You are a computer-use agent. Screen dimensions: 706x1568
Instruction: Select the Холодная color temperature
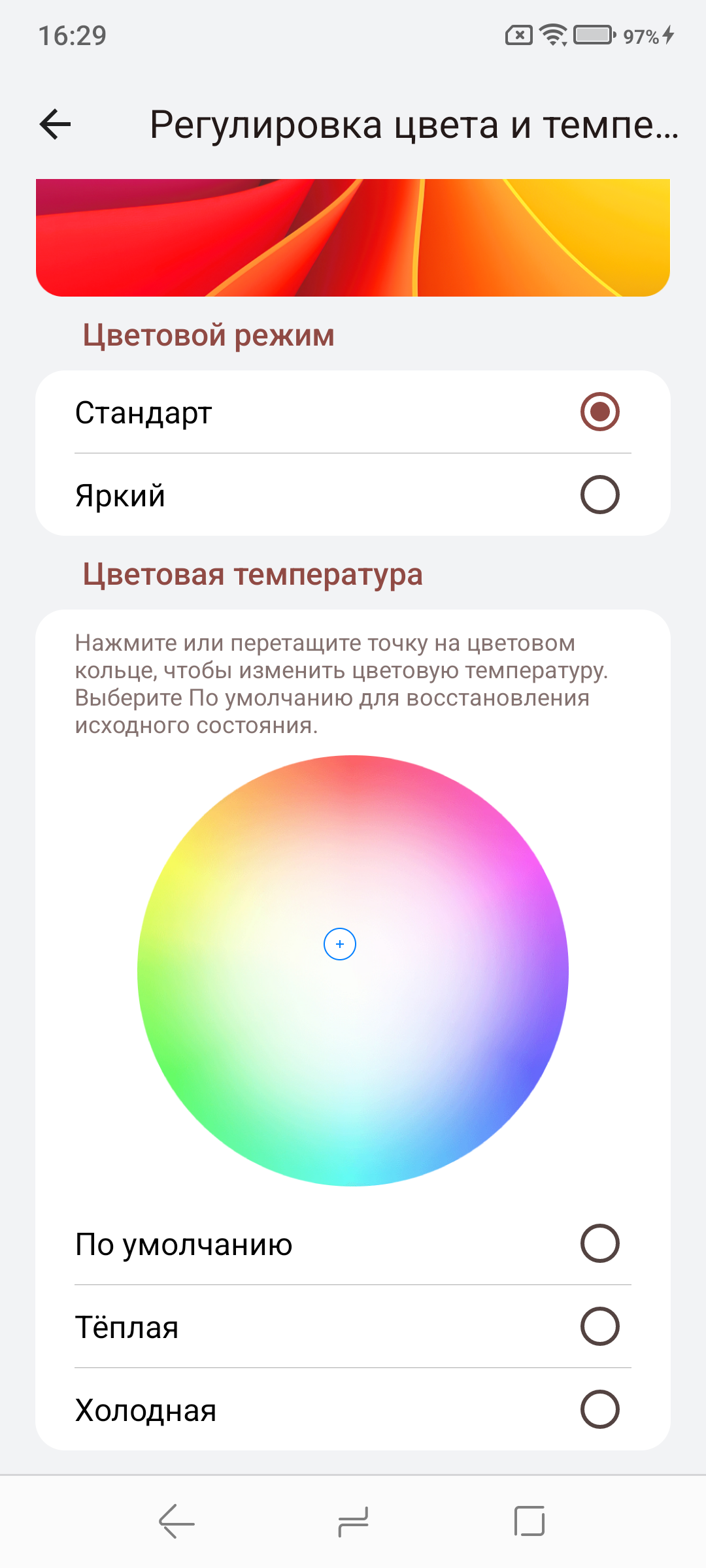click(599, 1409)
